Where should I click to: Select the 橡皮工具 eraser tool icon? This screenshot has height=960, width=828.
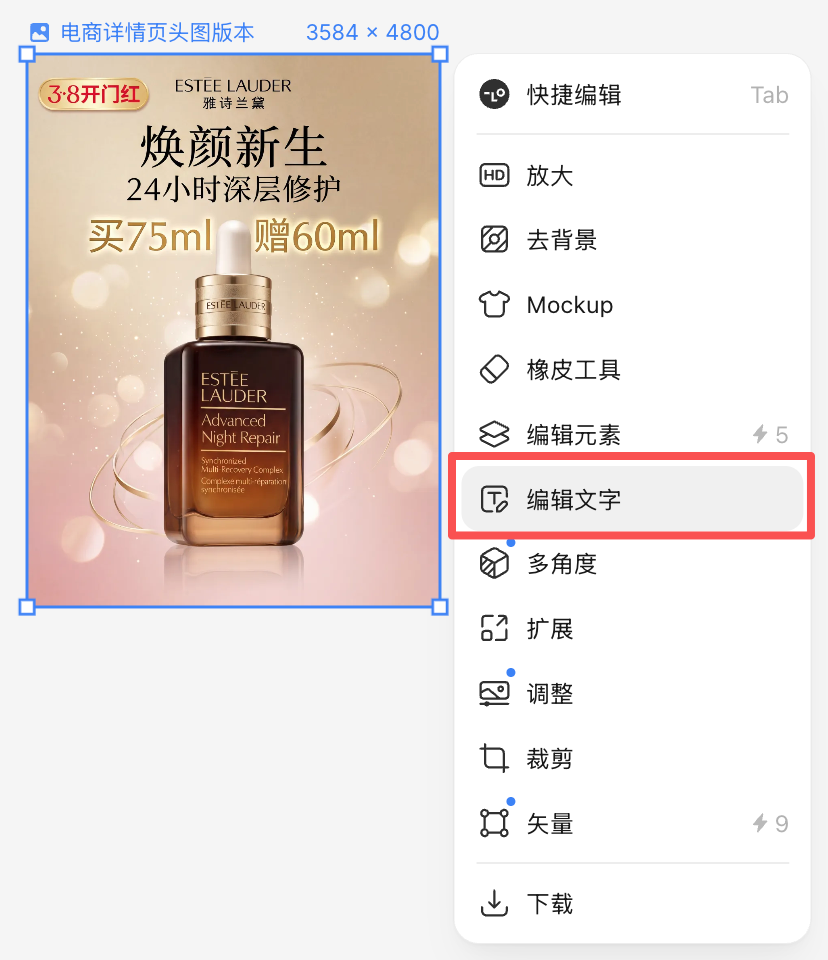coord(494,369)
